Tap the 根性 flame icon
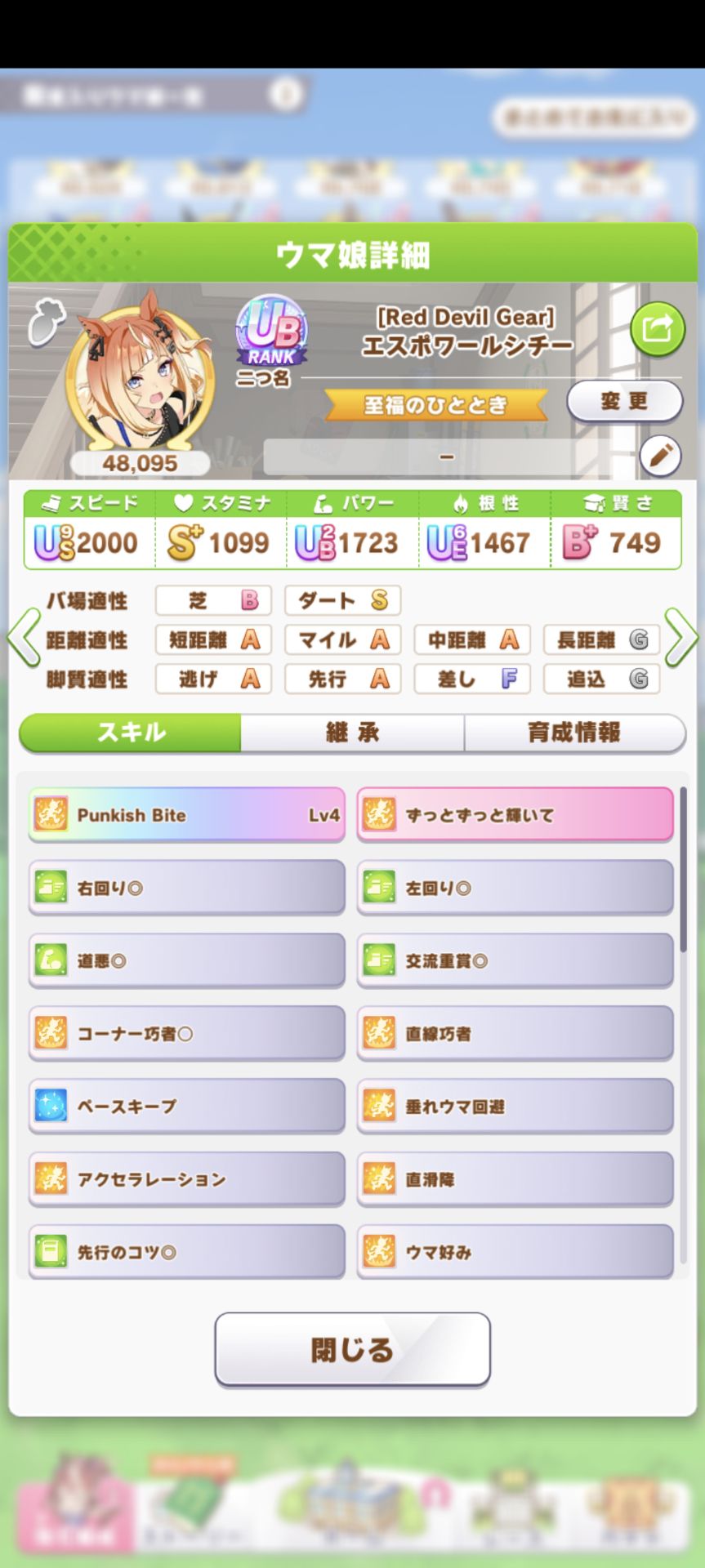 coord(461,503)
